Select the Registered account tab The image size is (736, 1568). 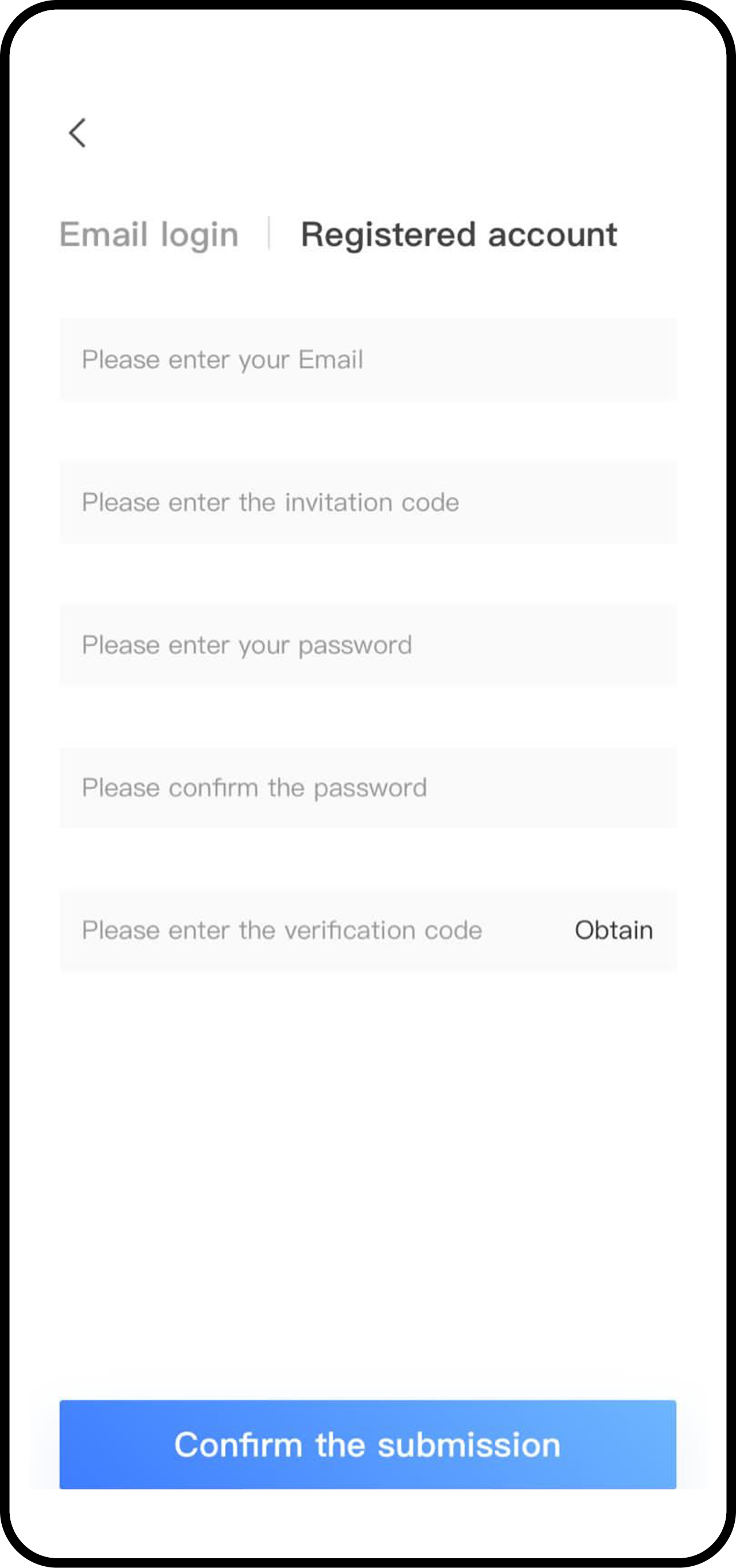point(459,235)
